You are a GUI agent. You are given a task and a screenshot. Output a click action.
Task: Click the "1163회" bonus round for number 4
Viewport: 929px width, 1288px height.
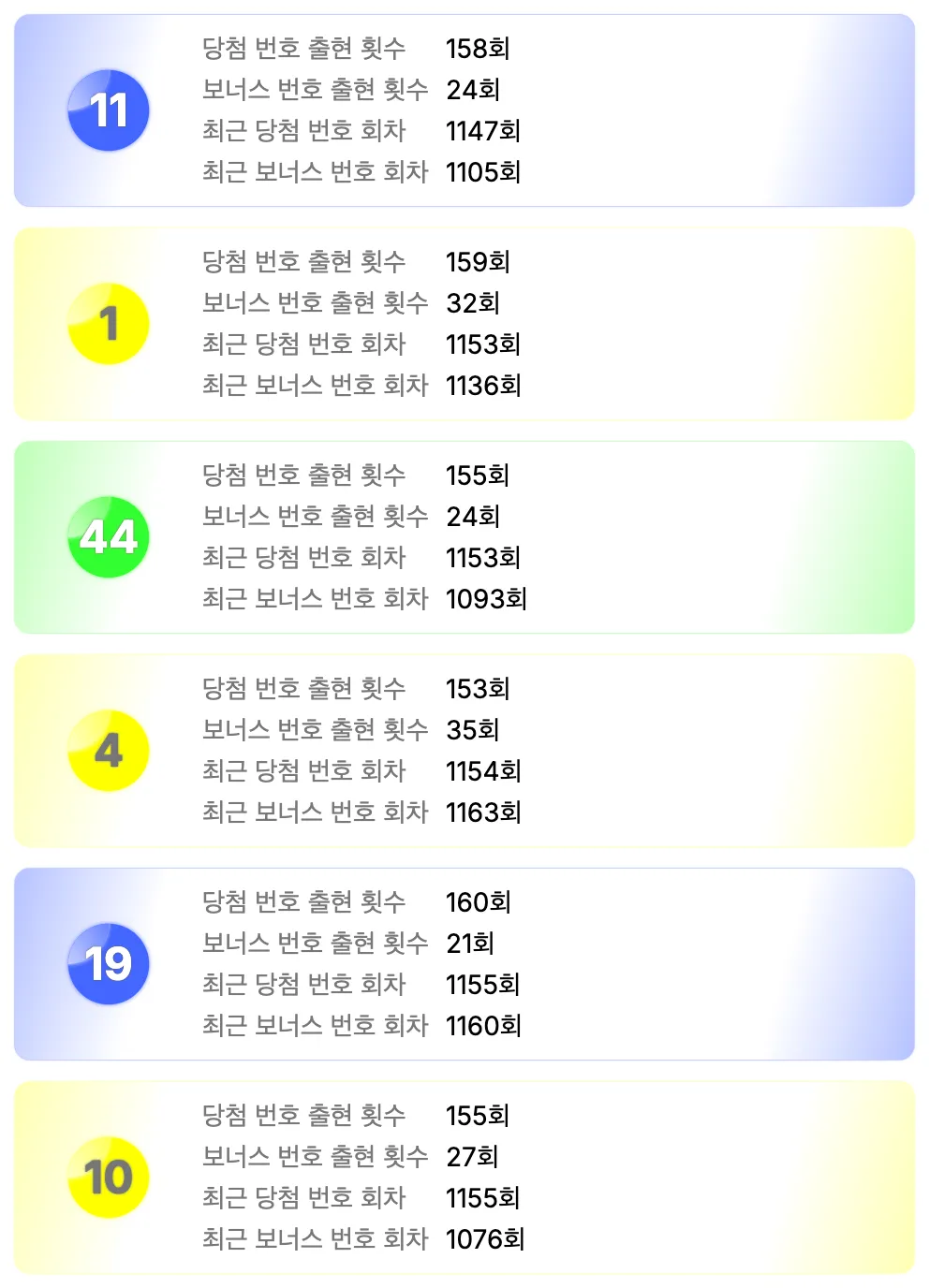click(x=484, y=812)
